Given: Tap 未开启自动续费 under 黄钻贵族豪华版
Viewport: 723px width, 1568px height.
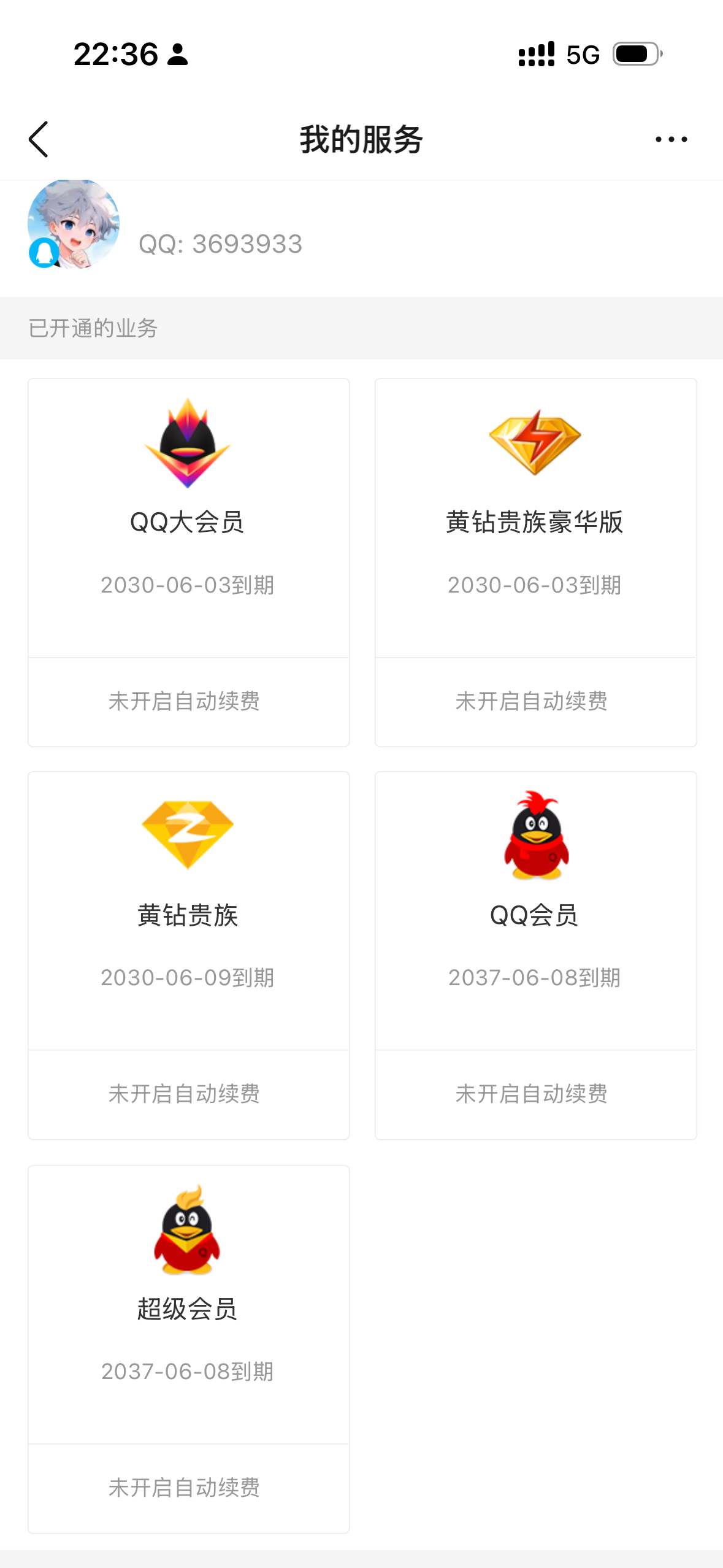Looking at the screenshot, I should point(532,701).
